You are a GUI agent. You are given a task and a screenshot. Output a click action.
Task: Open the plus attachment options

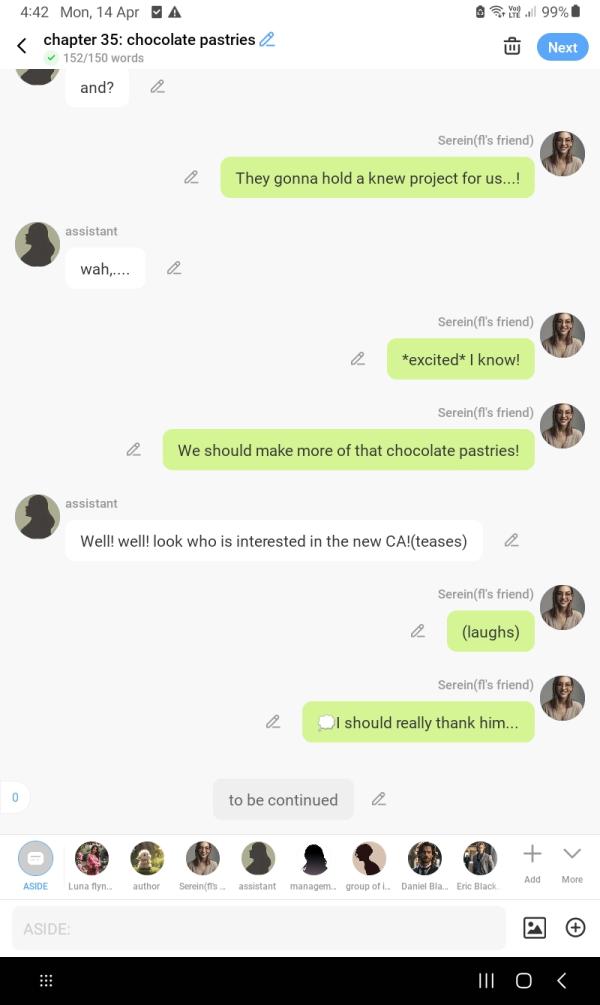pyautogui.click(x=575, y=928)
